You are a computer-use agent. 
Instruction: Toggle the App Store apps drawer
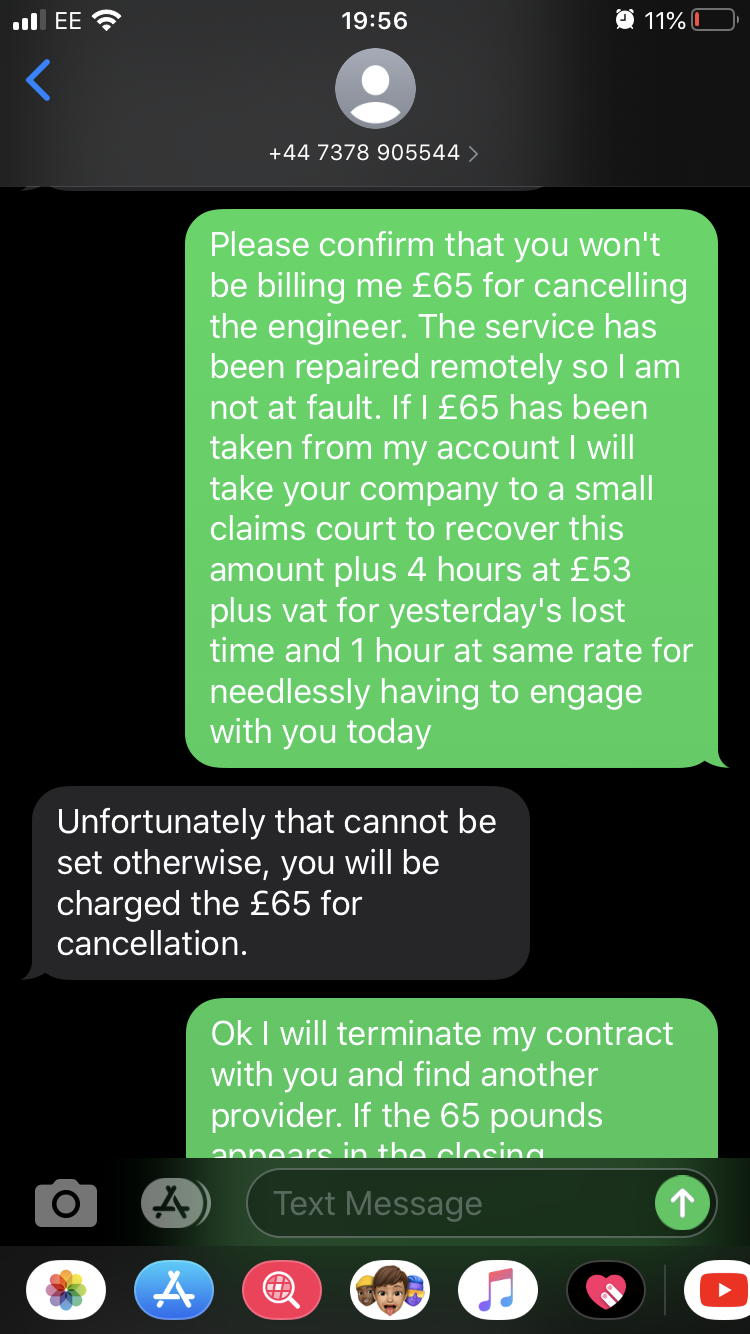tap(174, 1203)
